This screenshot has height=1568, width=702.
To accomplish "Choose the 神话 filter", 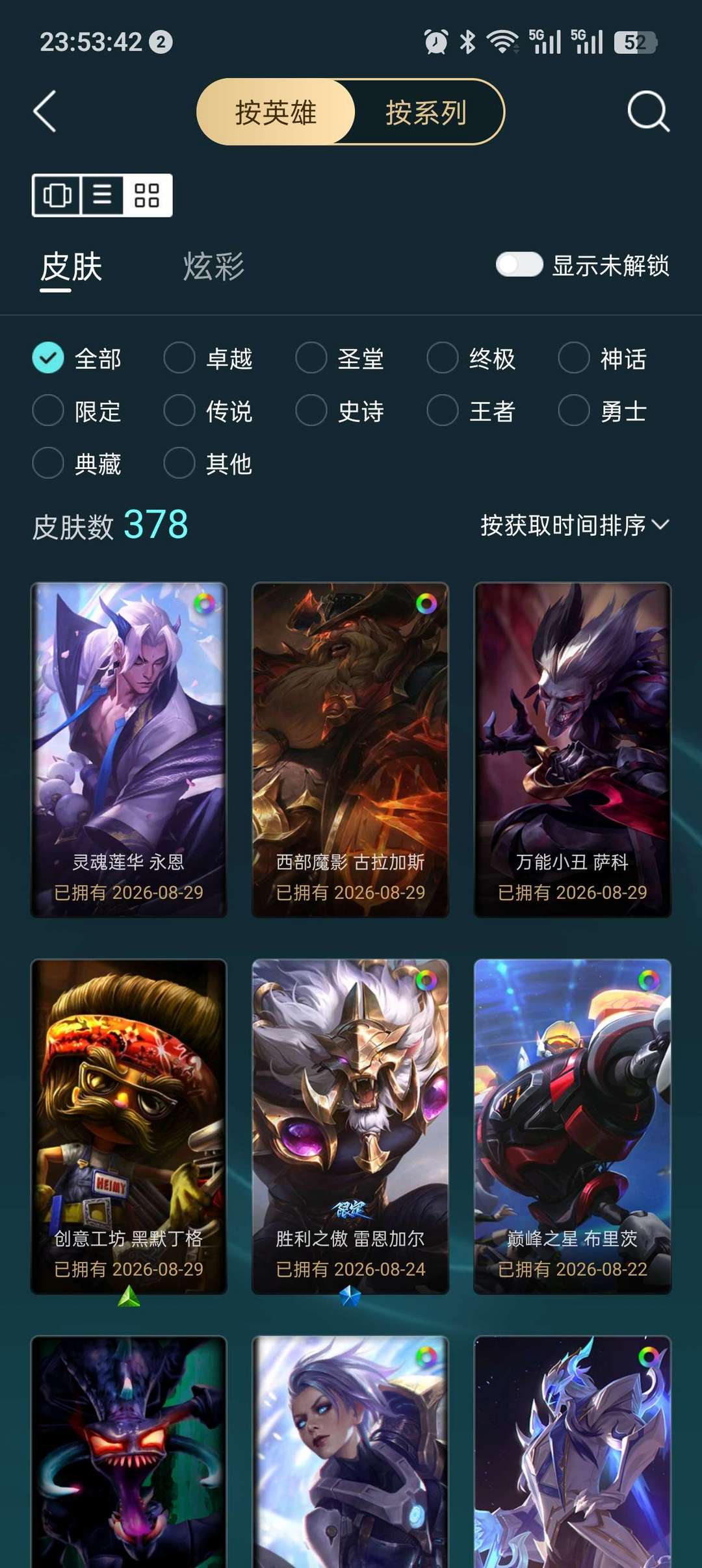I will point(603,358).
